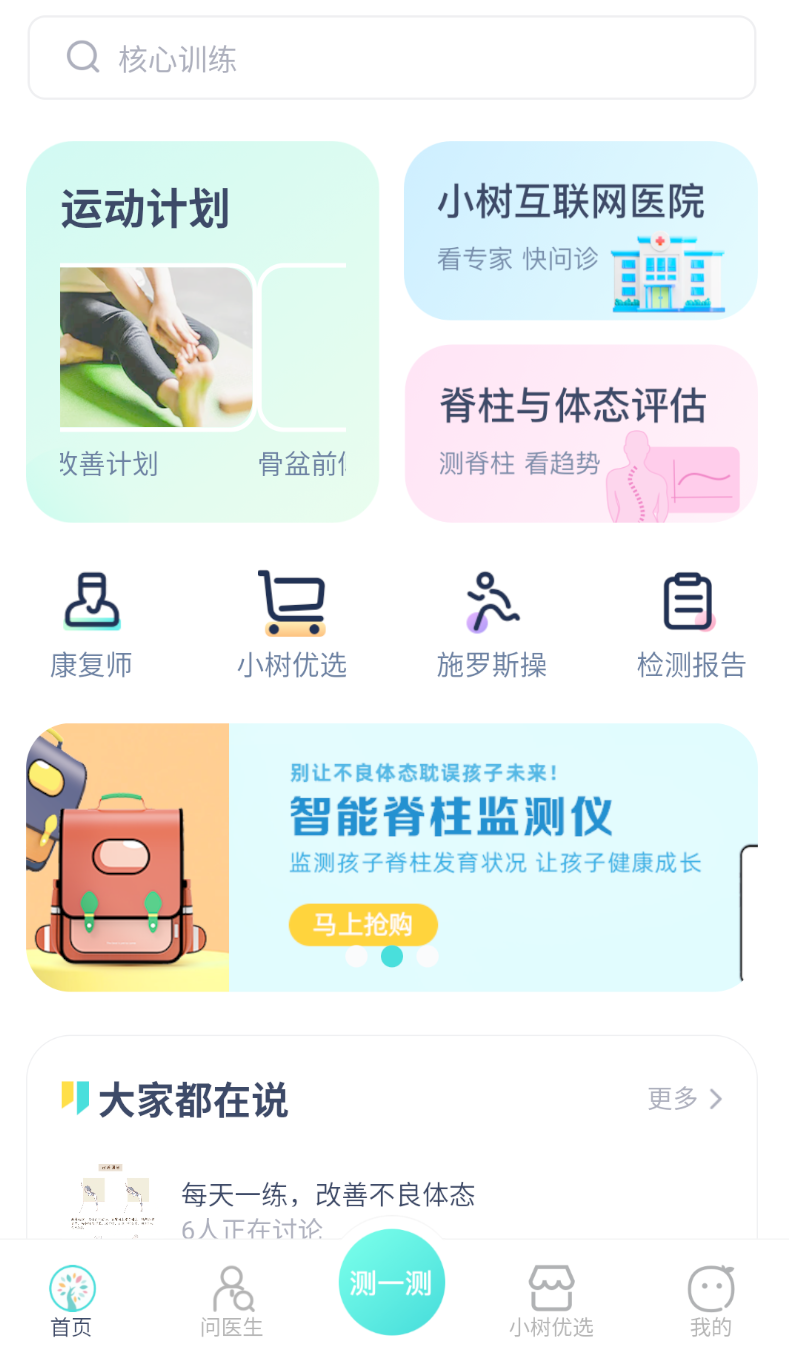Tap the 马上抢购 button on banner

pos(363,925)
